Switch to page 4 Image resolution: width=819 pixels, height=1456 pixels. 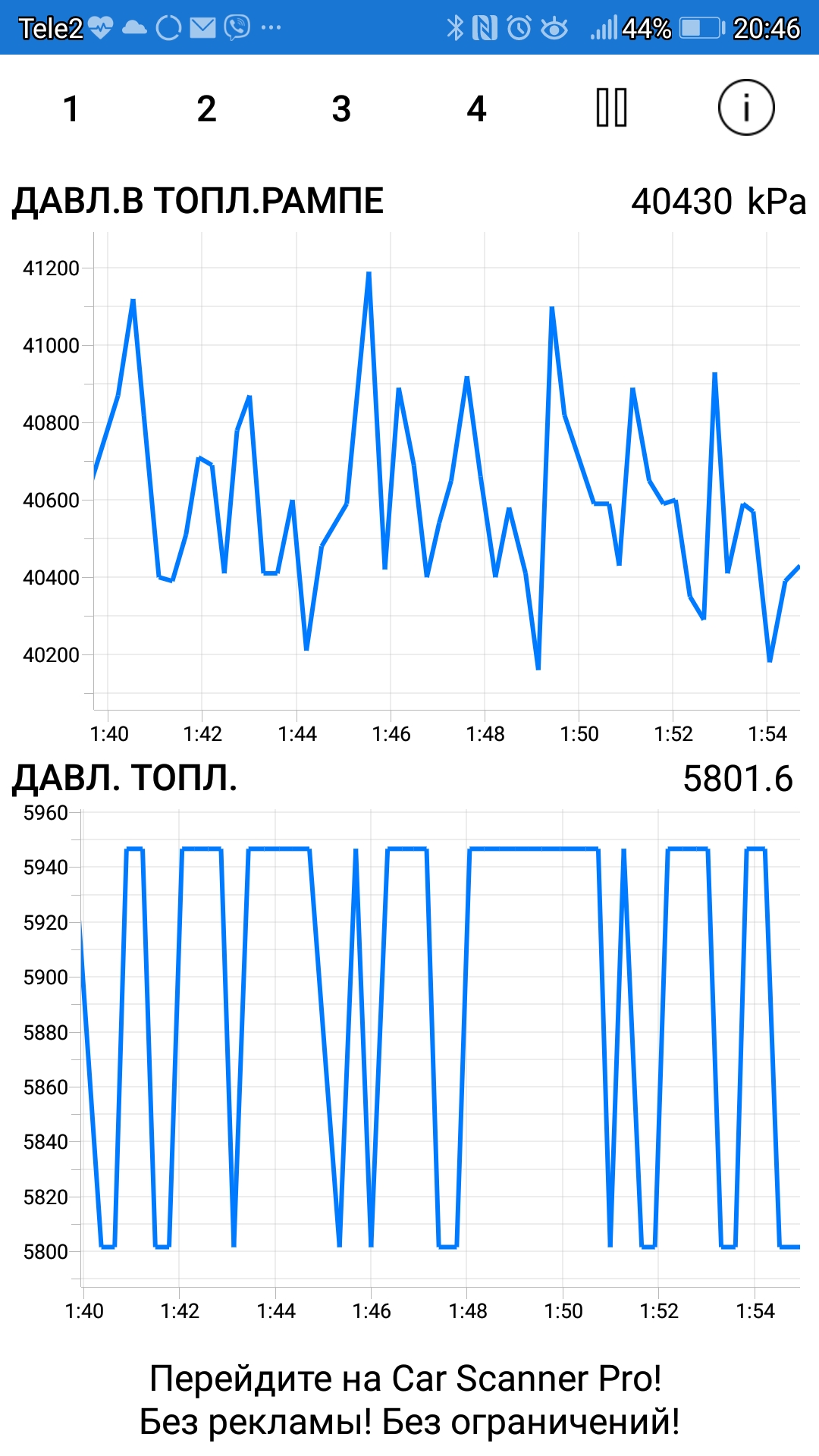coord(476,108)
